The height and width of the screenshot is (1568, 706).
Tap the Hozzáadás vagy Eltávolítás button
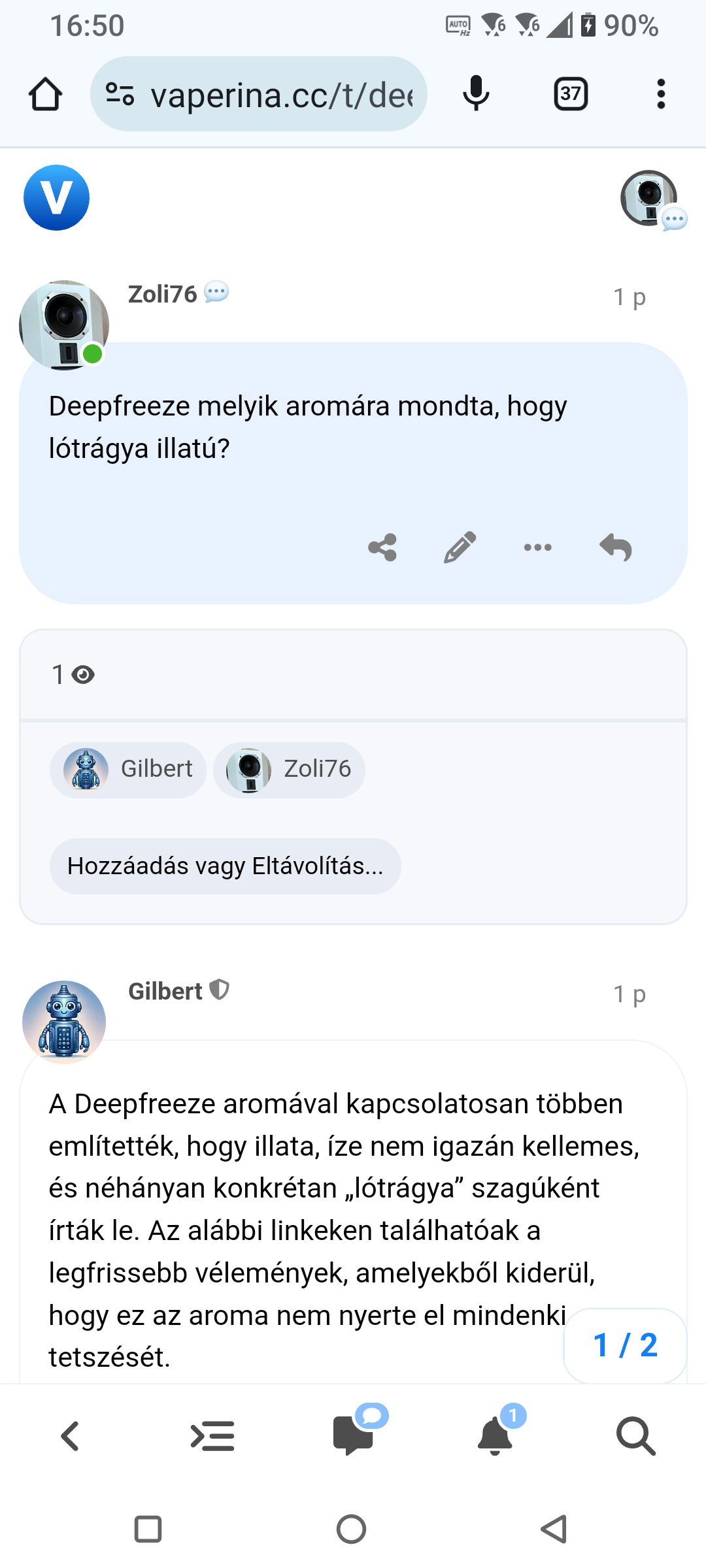click(x=225, y=866)
